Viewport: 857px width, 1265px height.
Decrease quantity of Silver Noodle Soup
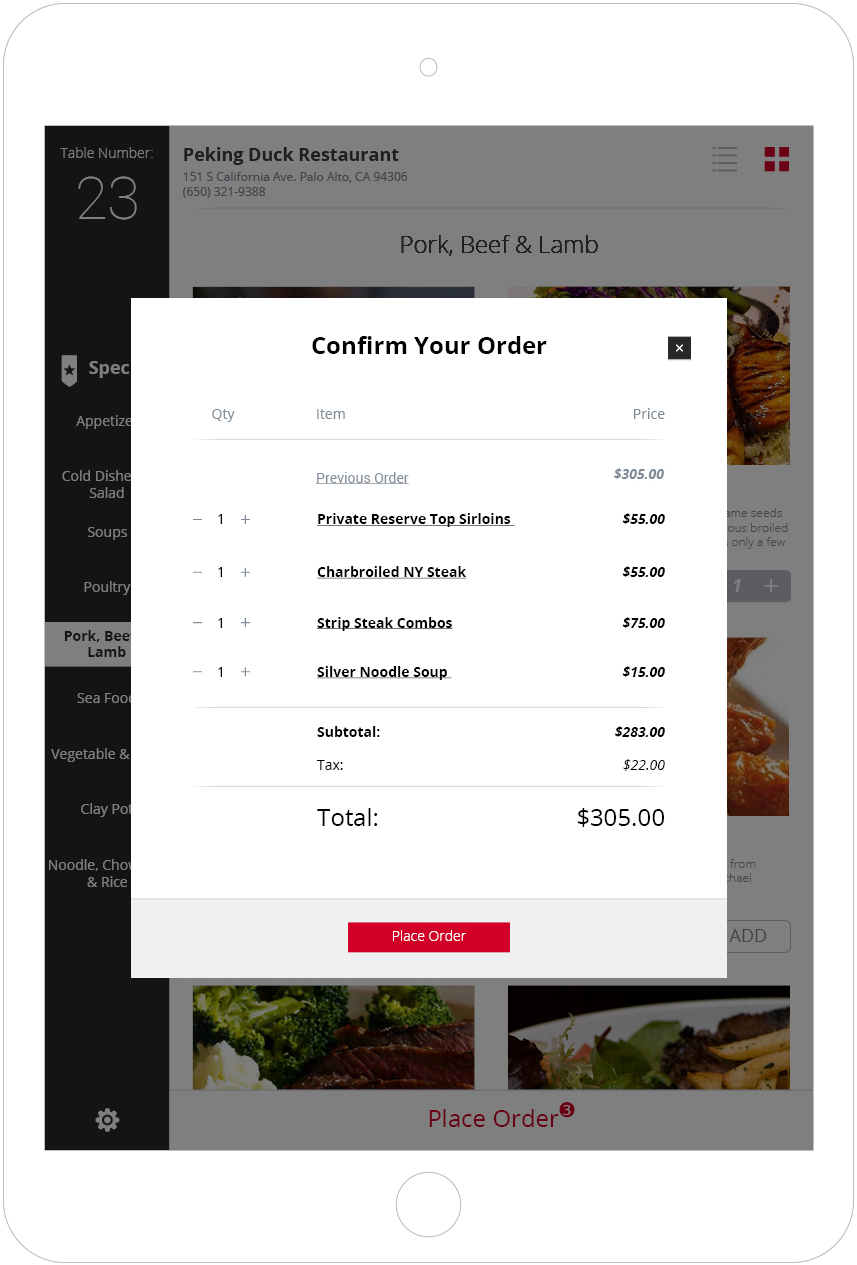pos(197,672)
